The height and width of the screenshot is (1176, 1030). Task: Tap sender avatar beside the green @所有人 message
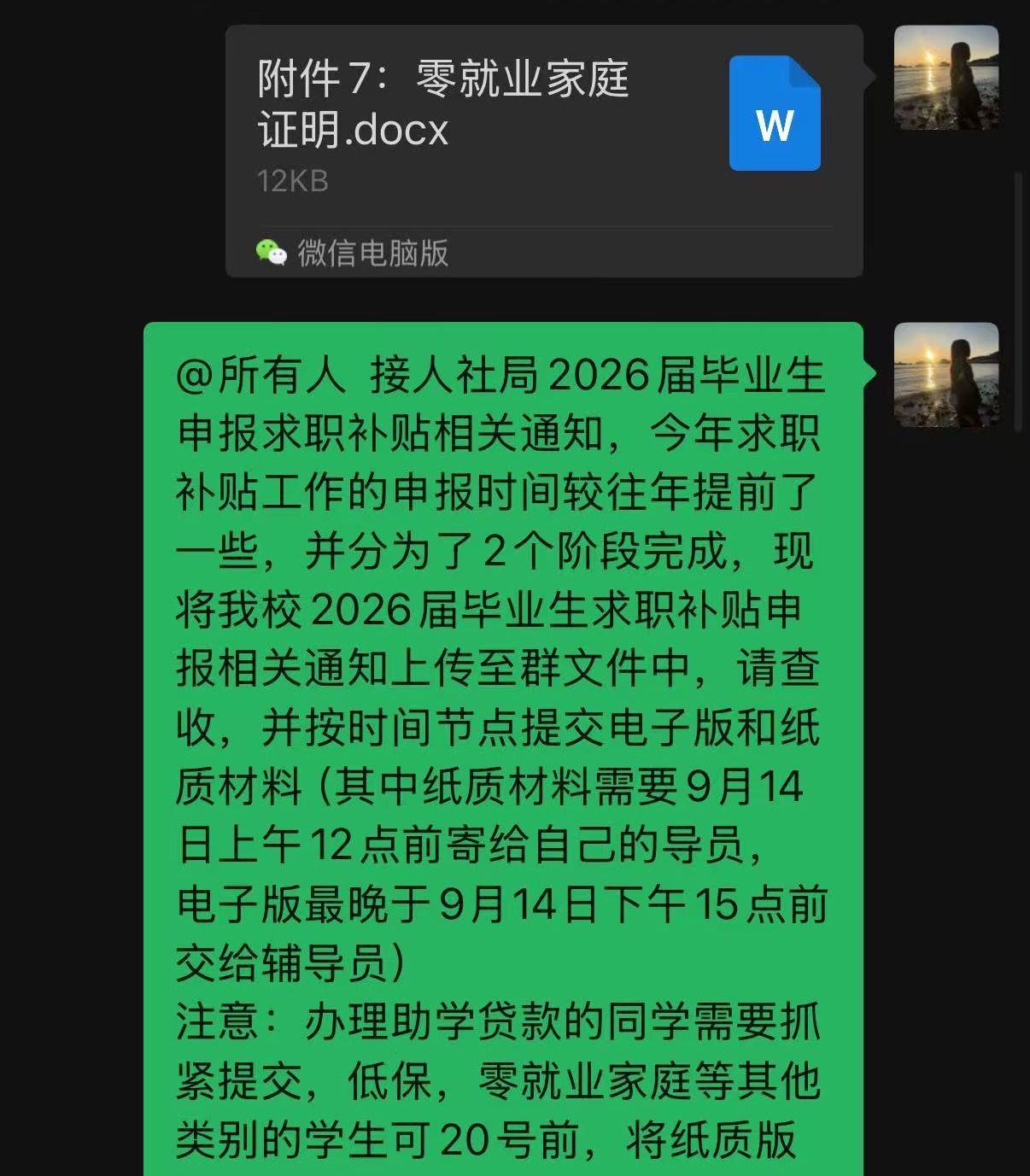click(945, 375)
